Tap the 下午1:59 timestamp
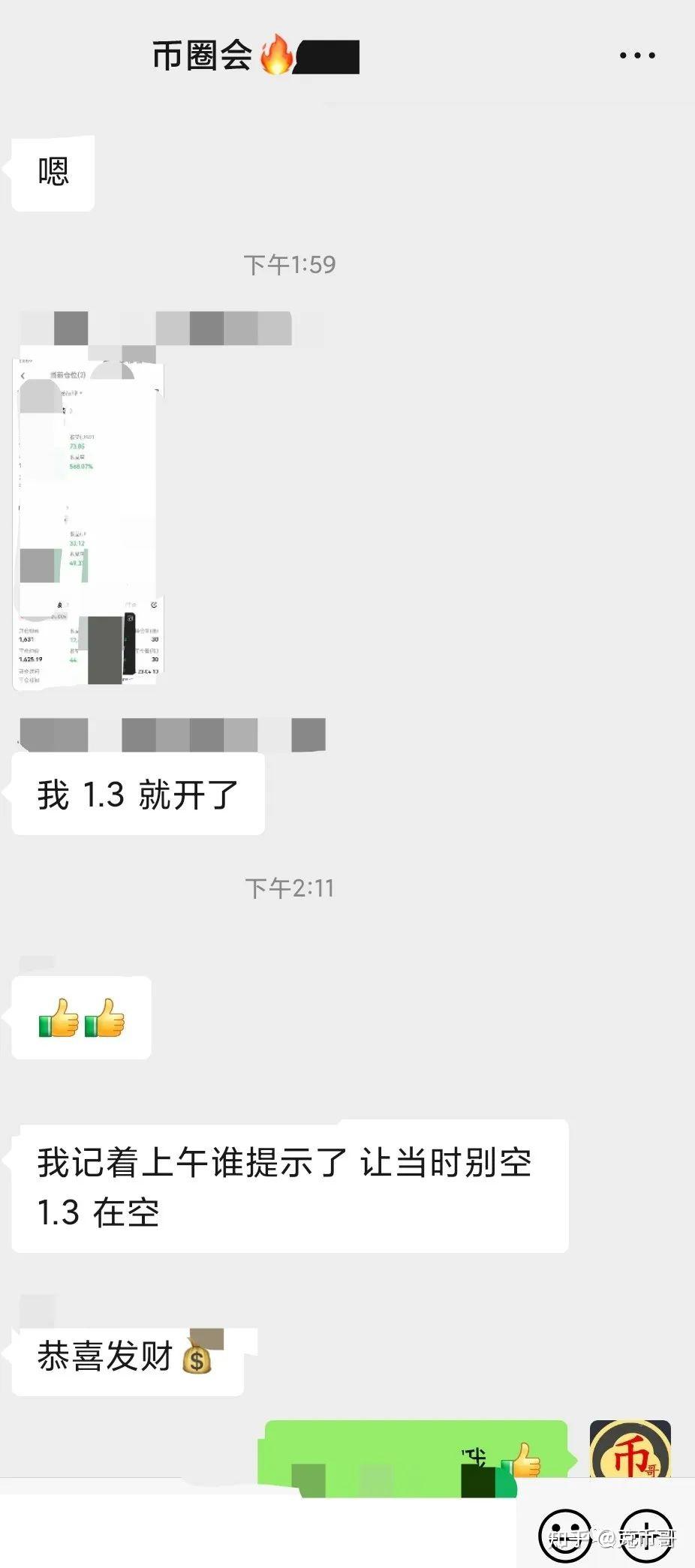This screenshot has width=695, height=1568. (x=290, y=264)
